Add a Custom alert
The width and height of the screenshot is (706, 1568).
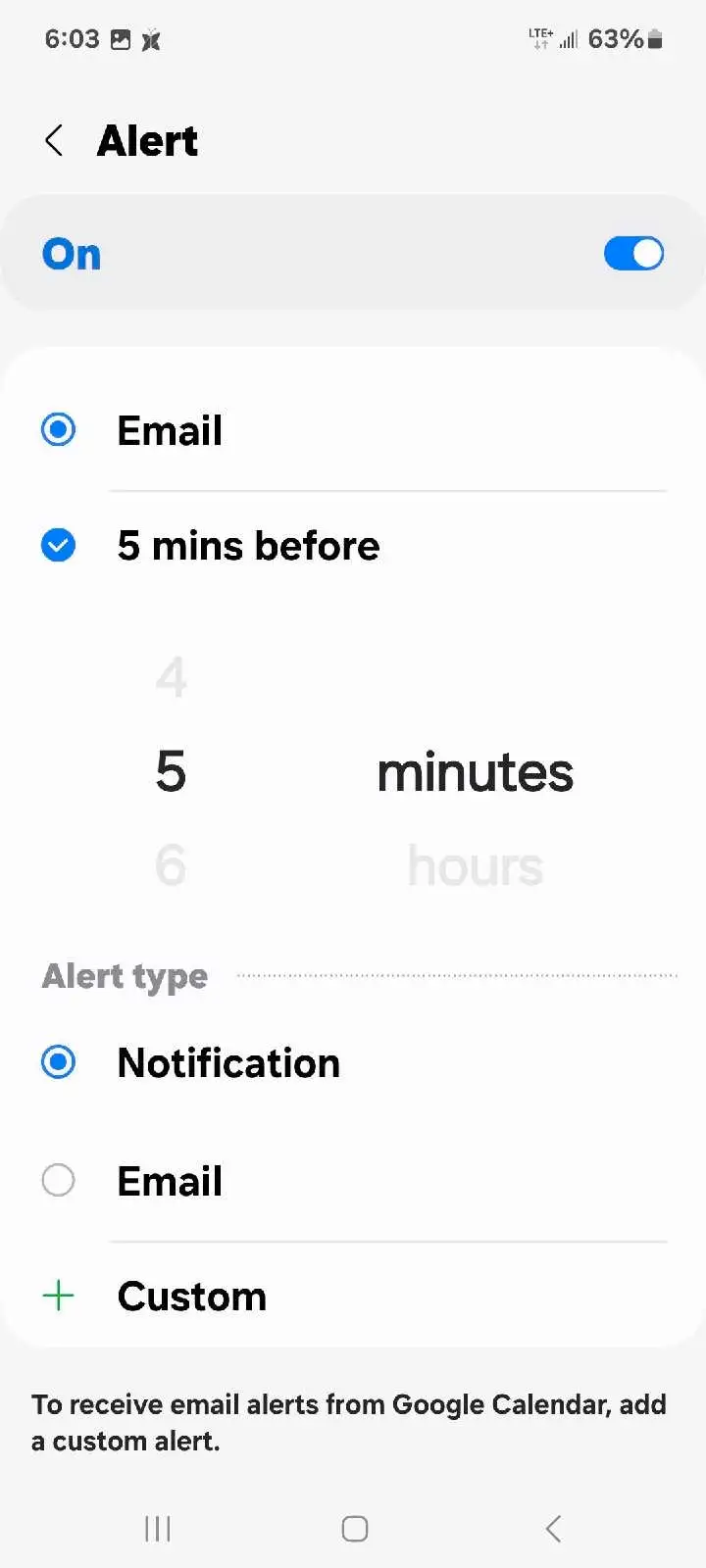[191, 1297]
